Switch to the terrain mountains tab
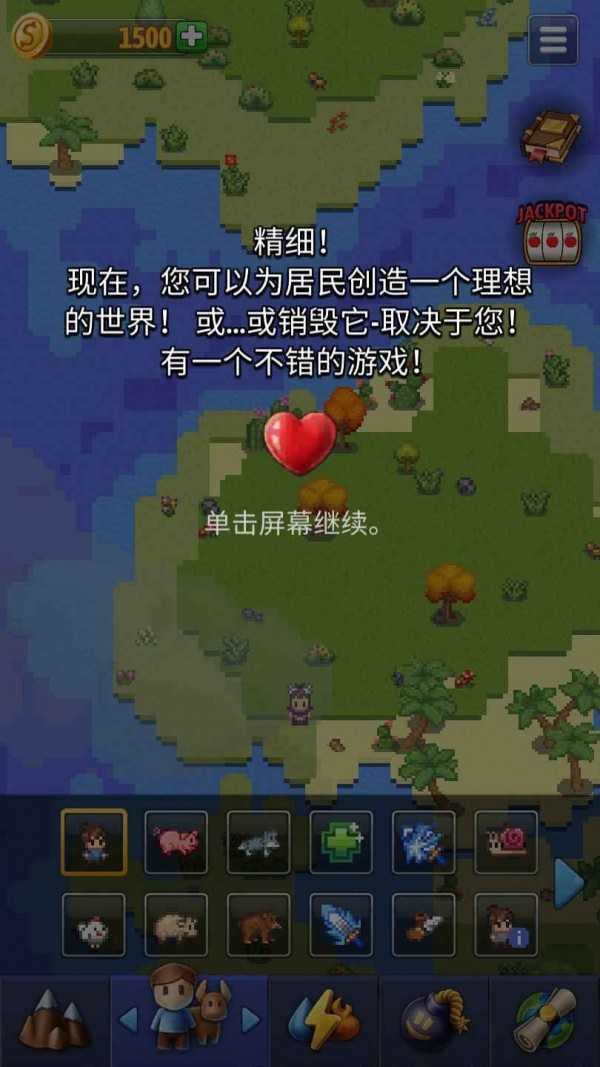 [x=54, y=1021]
